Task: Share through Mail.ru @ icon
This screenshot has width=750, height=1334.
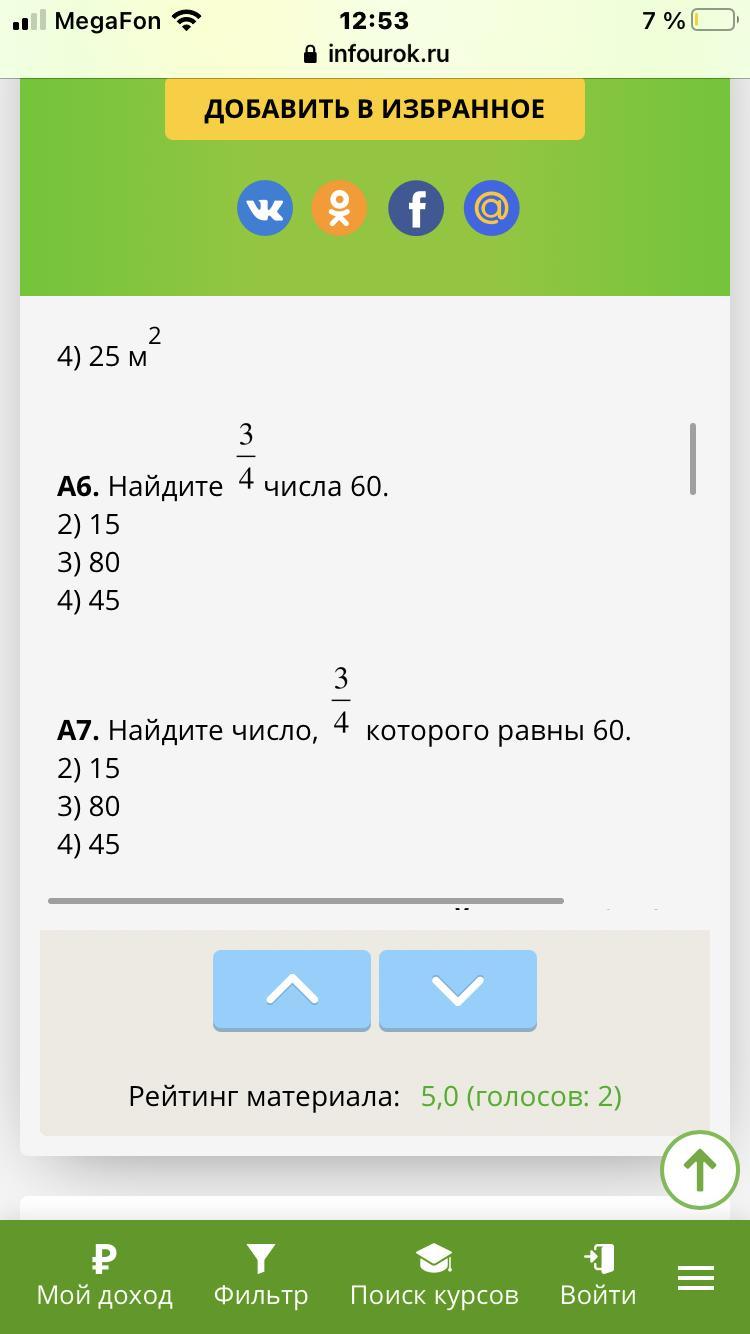Action: [492, 208]
